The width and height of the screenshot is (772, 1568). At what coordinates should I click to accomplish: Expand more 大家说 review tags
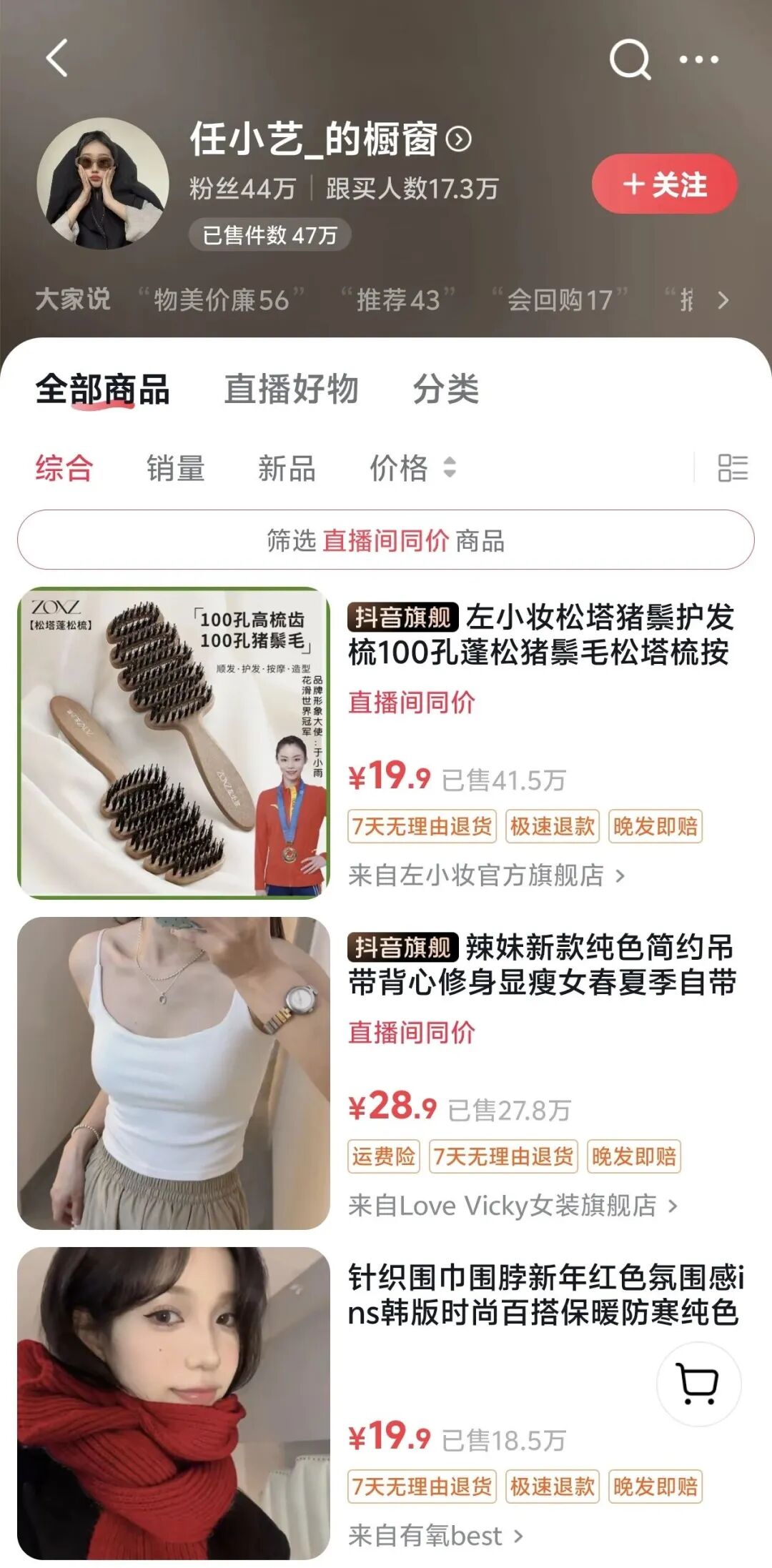(723, 300)
